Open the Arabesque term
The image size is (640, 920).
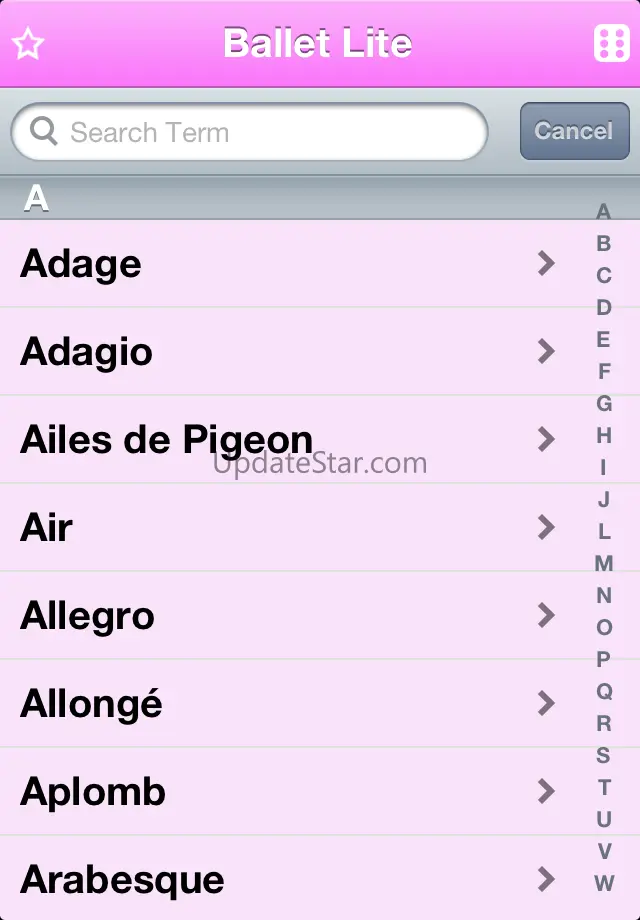pos(280,880)
